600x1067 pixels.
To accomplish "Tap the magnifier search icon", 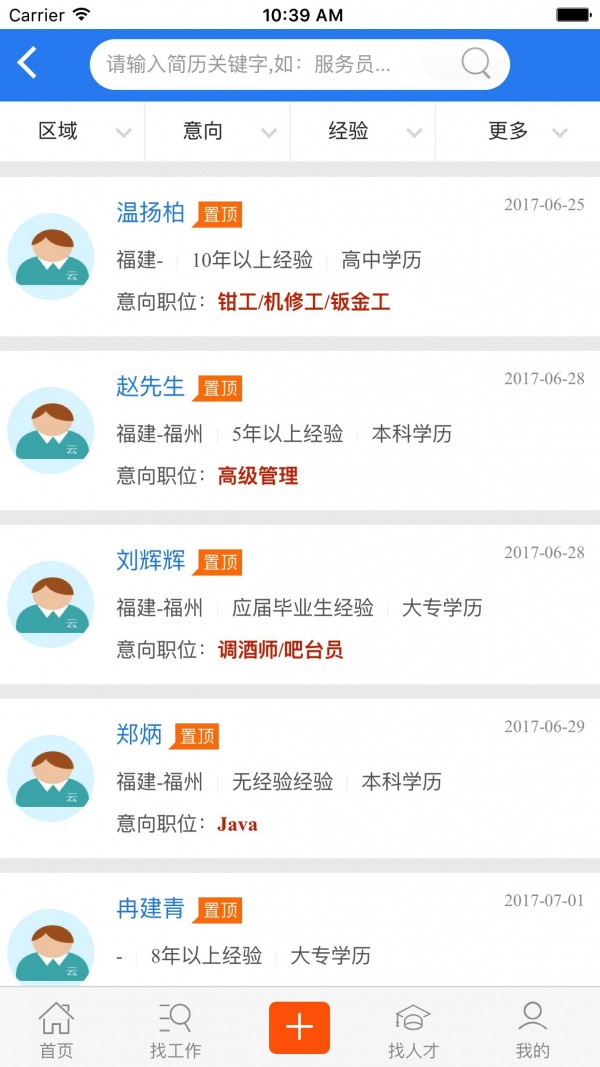I will pyautogui.click(x=476, y=64).
